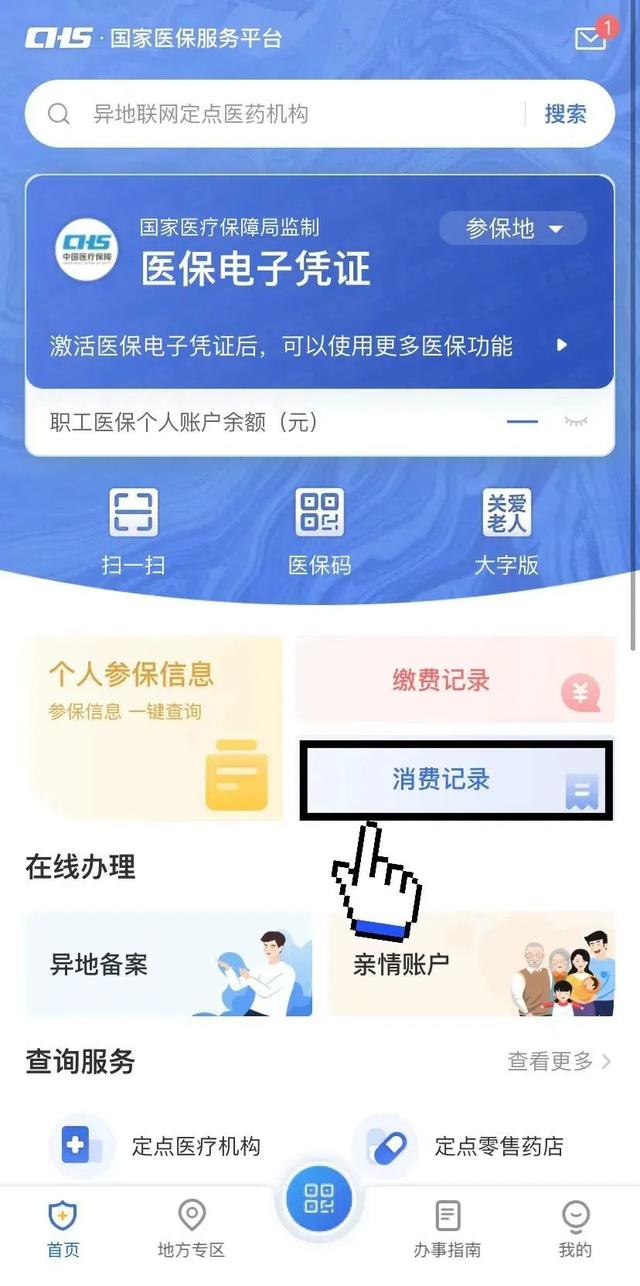The width and height of the screenshot is (640, 1286).
Task: Go to the 我的 tab
Action: pos(575,1230)
